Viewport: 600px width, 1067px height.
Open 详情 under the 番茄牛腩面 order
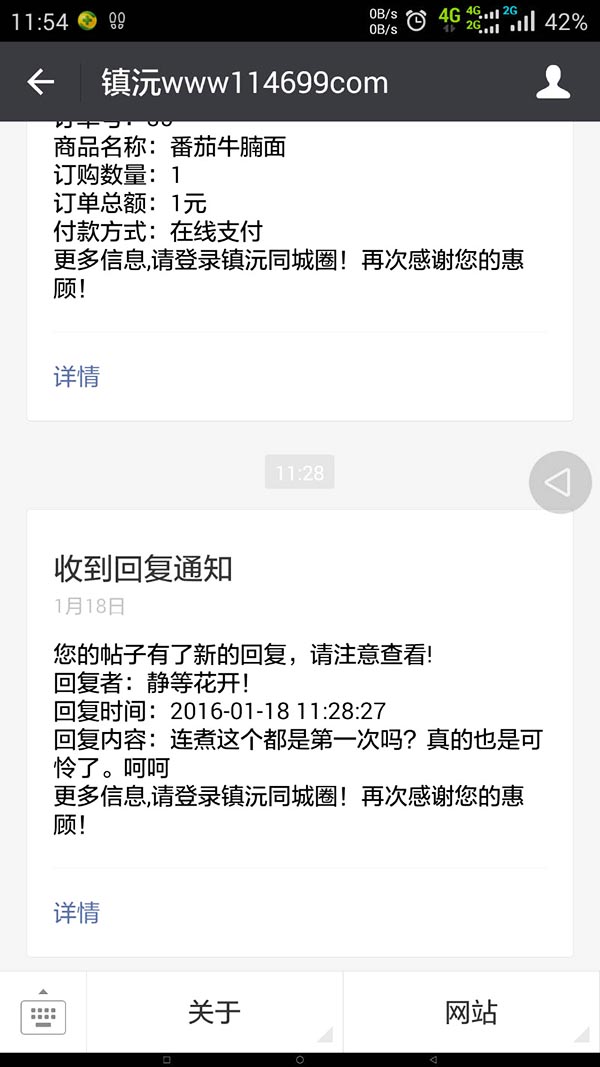76,376
